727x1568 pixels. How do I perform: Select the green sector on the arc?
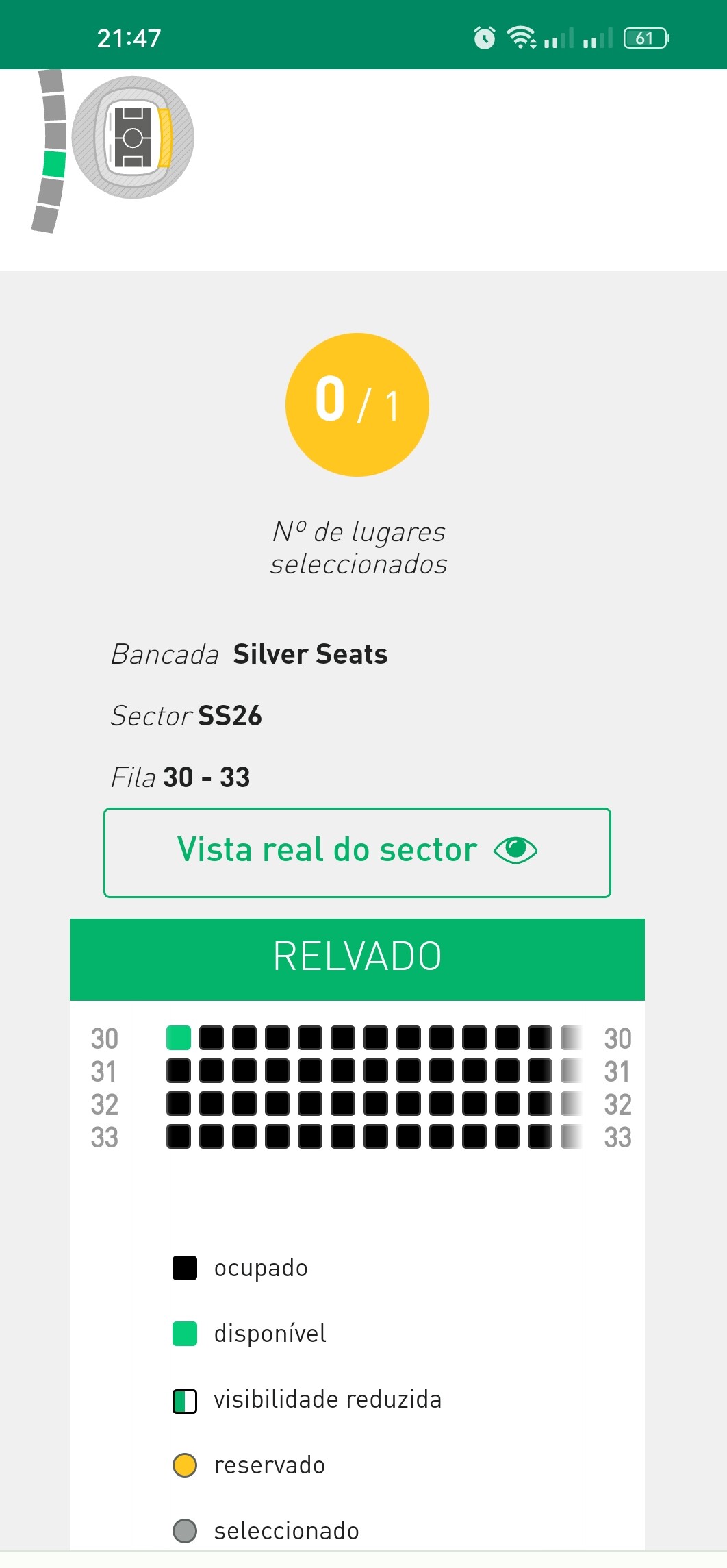[x=54, y=164]
